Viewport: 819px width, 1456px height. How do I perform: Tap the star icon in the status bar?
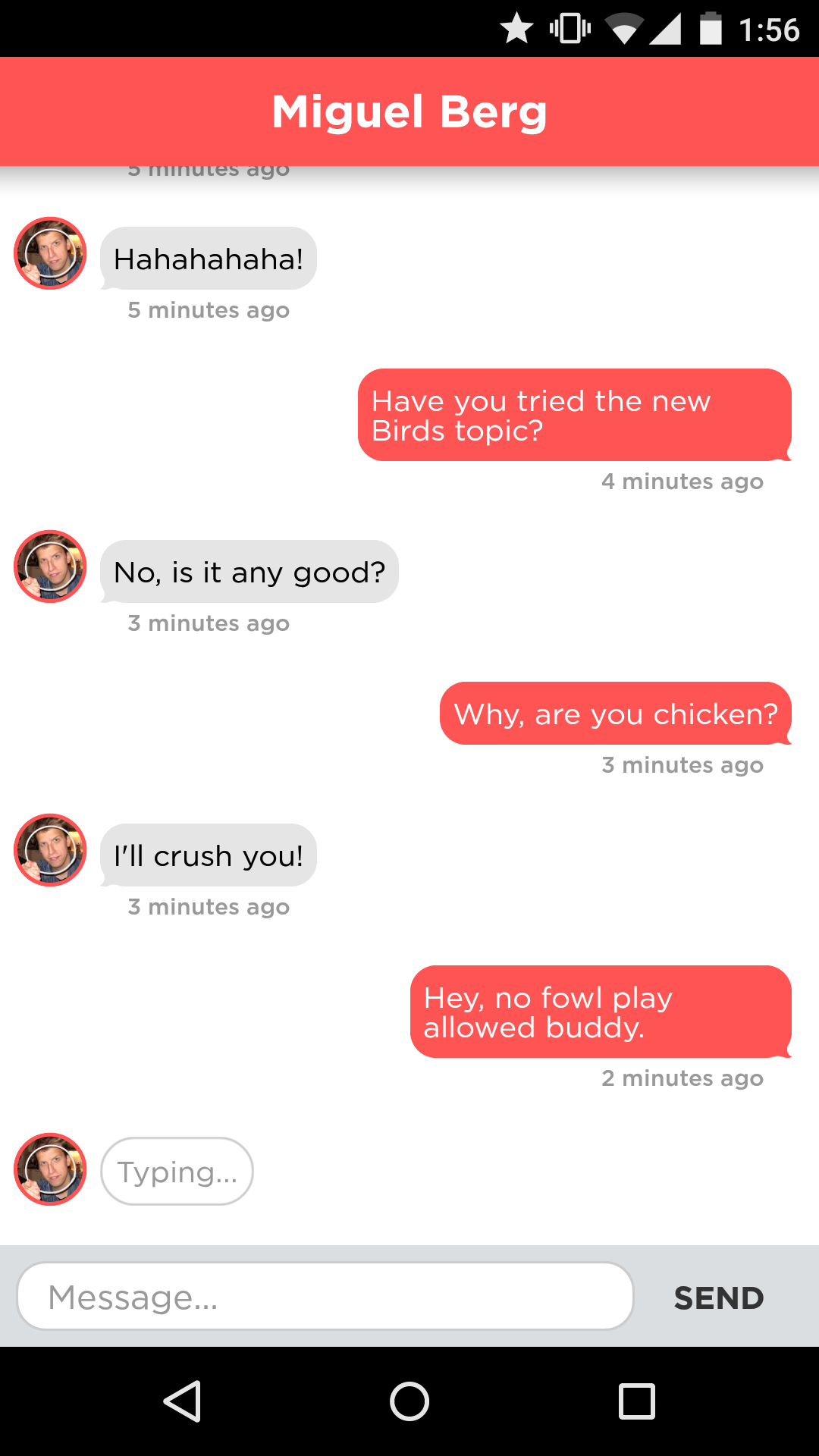point(518,29)
